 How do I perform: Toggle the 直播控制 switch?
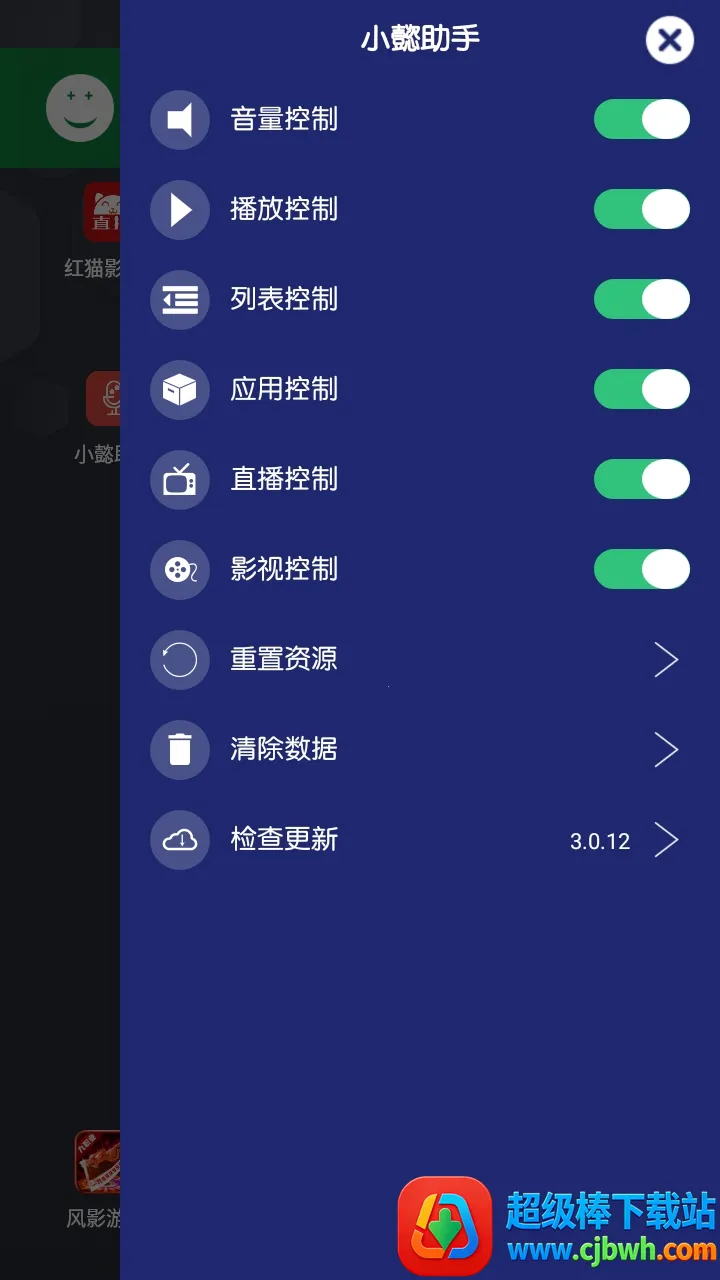coord(641,480)
